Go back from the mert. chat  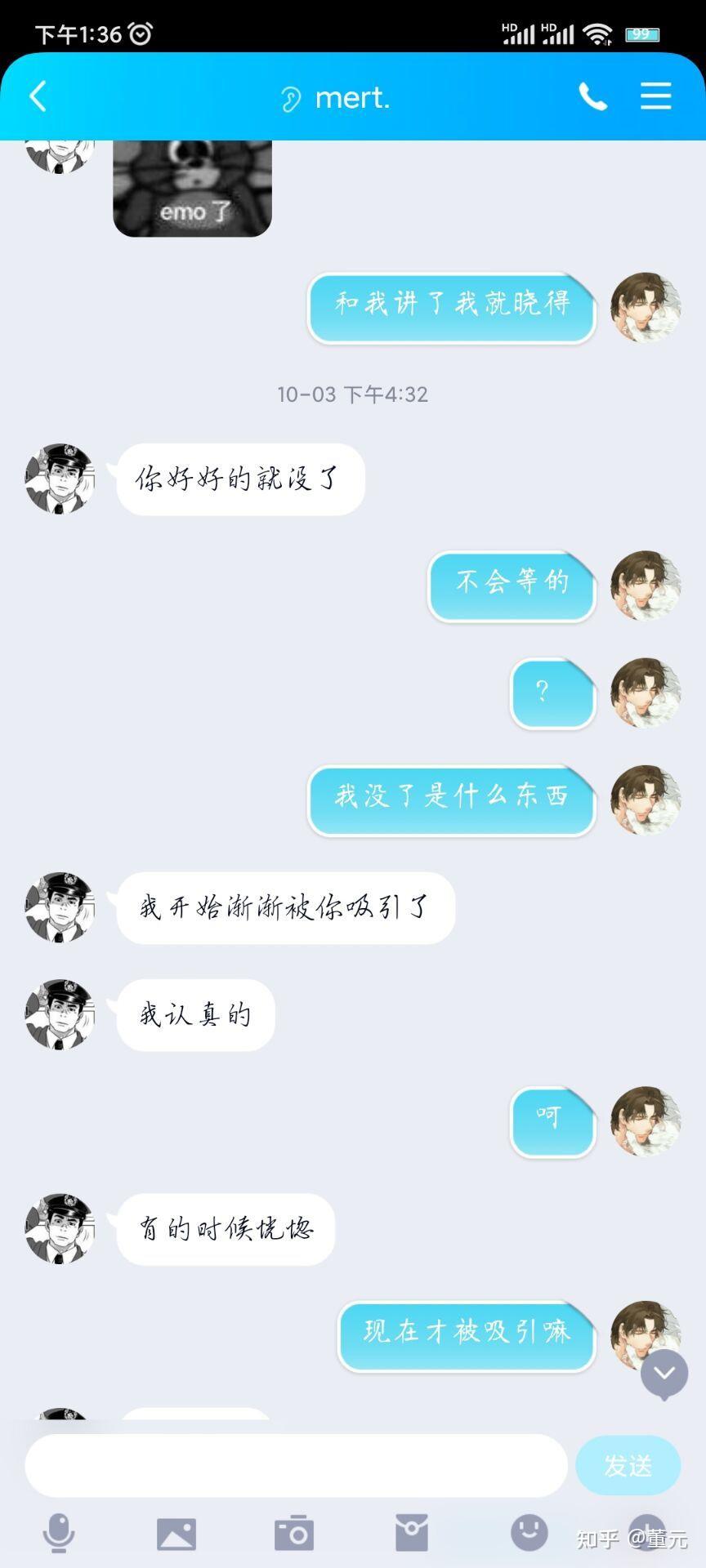point(38,96)
